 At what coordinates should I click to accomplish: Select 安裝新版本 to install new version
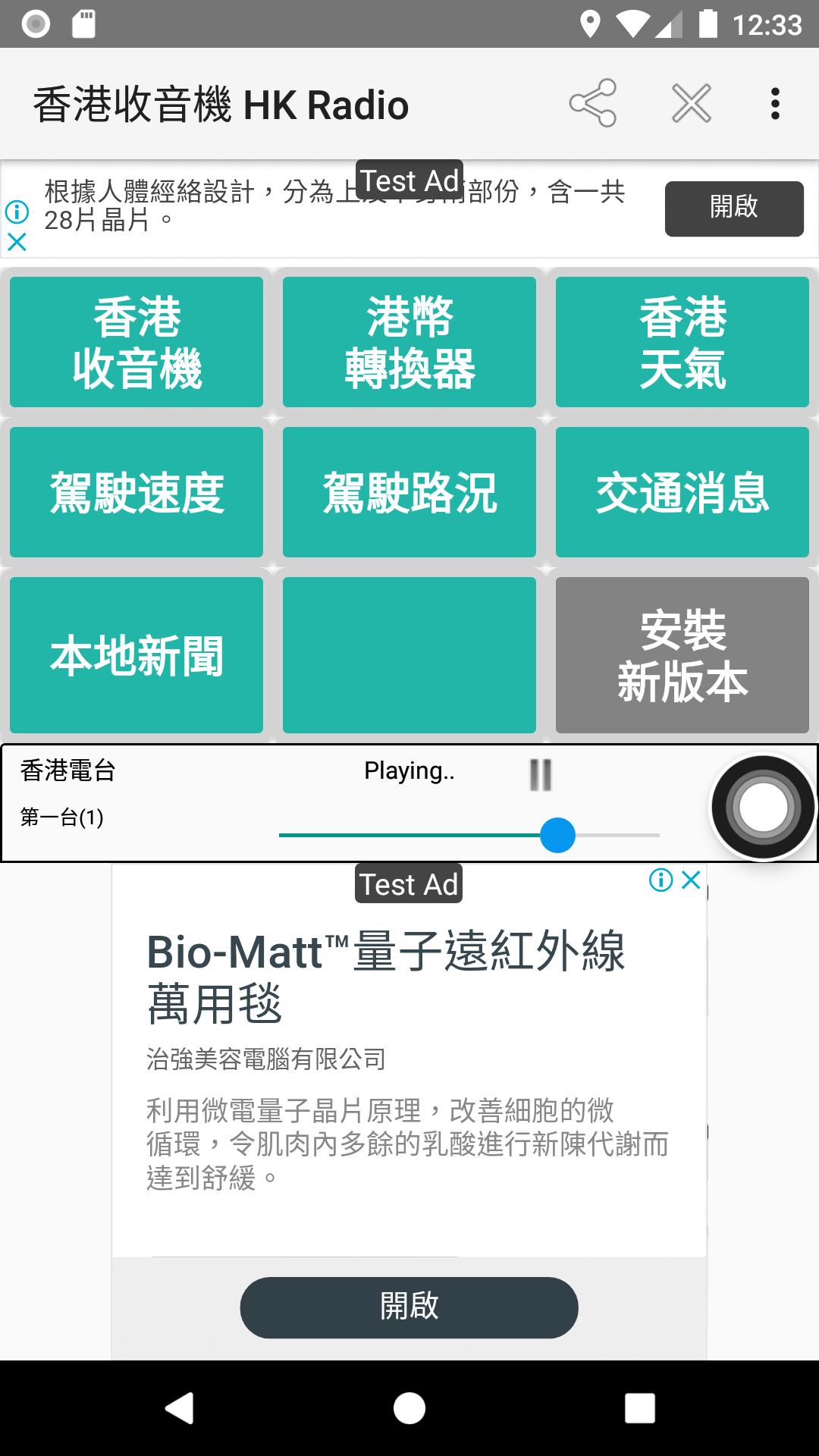(x=682, y=655)
